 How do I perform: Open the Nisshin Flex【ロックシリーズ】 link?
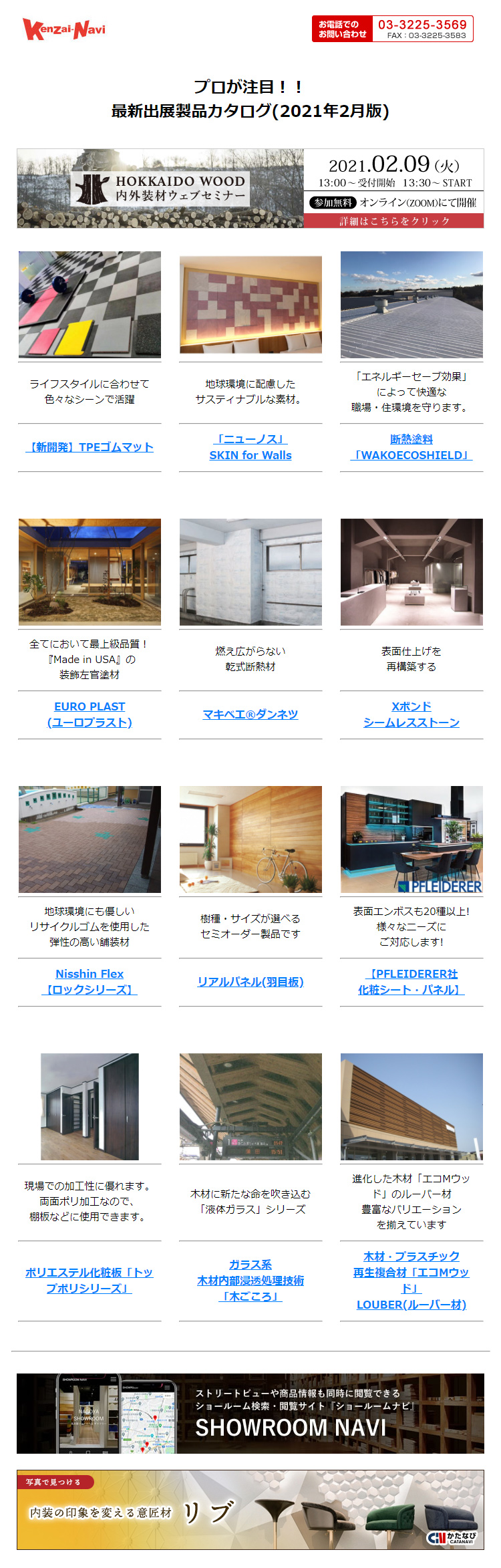click(90, 982)
